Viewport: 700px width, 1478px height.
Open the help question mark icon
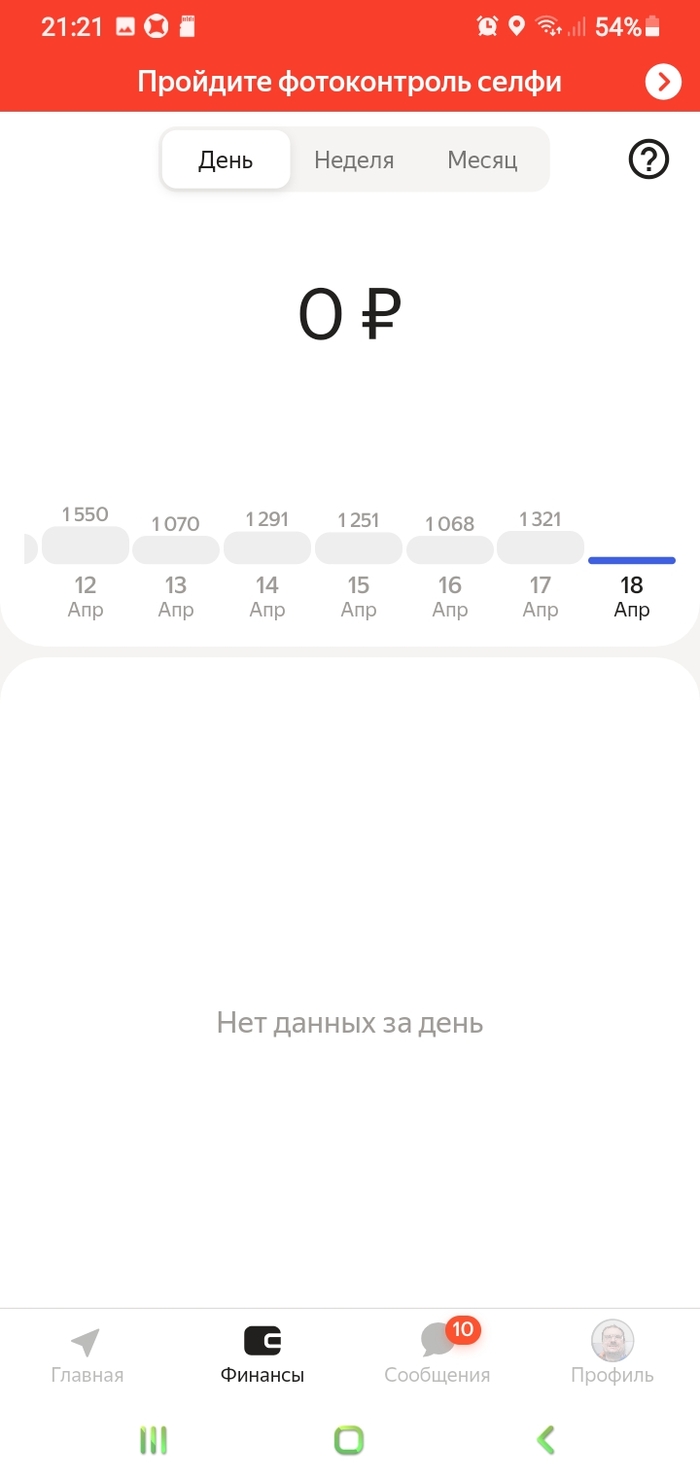tap(648, 159)
